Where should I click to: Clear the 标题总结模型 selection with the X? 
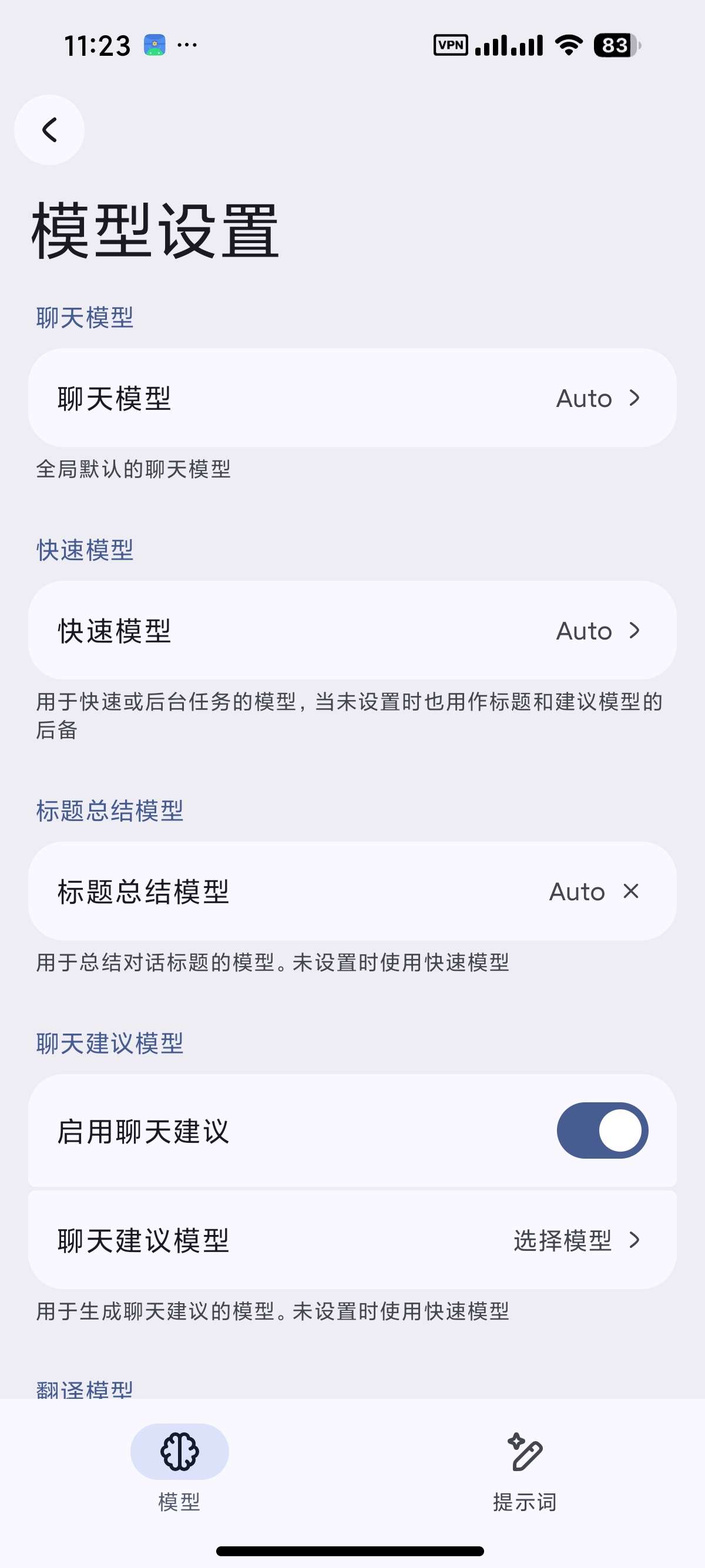click(x=632, y=891)
